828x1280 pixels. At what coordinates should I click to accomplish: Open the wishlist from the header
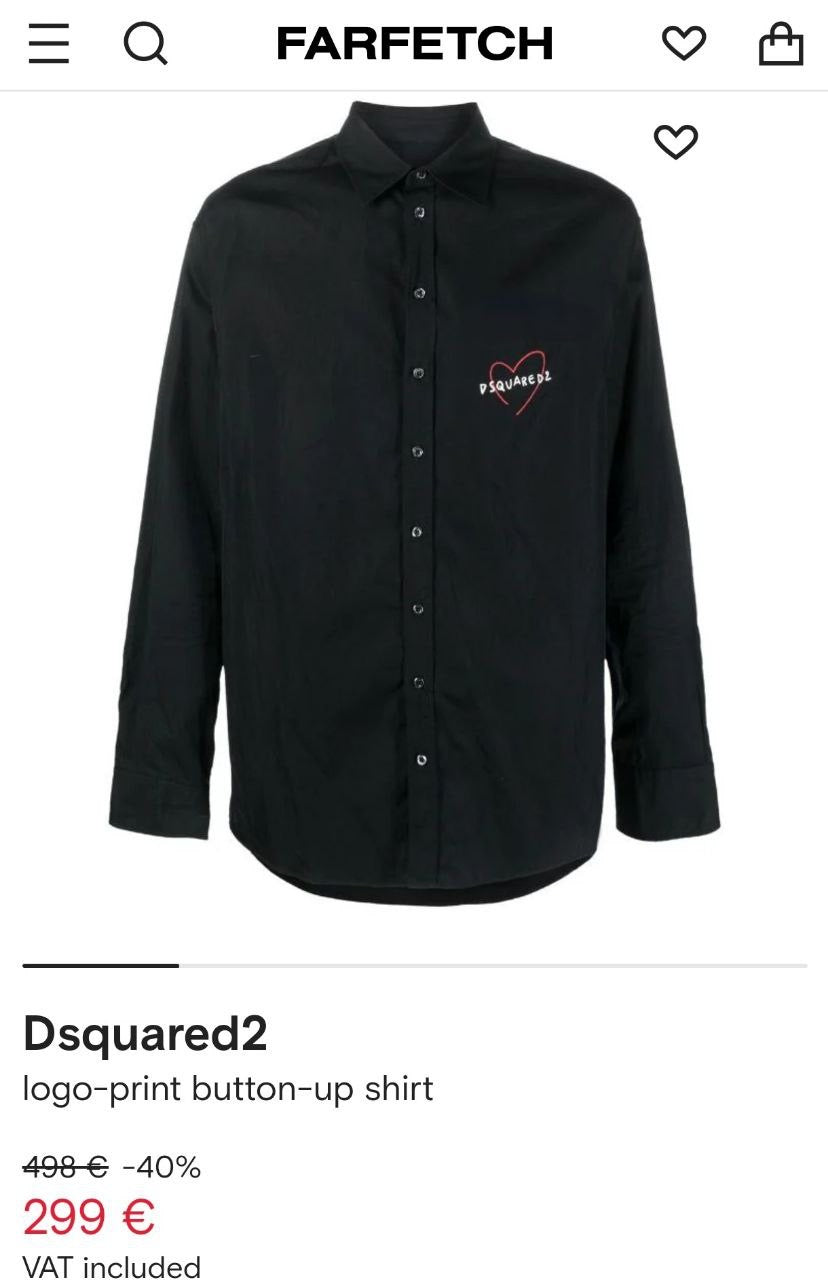[x=684, y=44]
